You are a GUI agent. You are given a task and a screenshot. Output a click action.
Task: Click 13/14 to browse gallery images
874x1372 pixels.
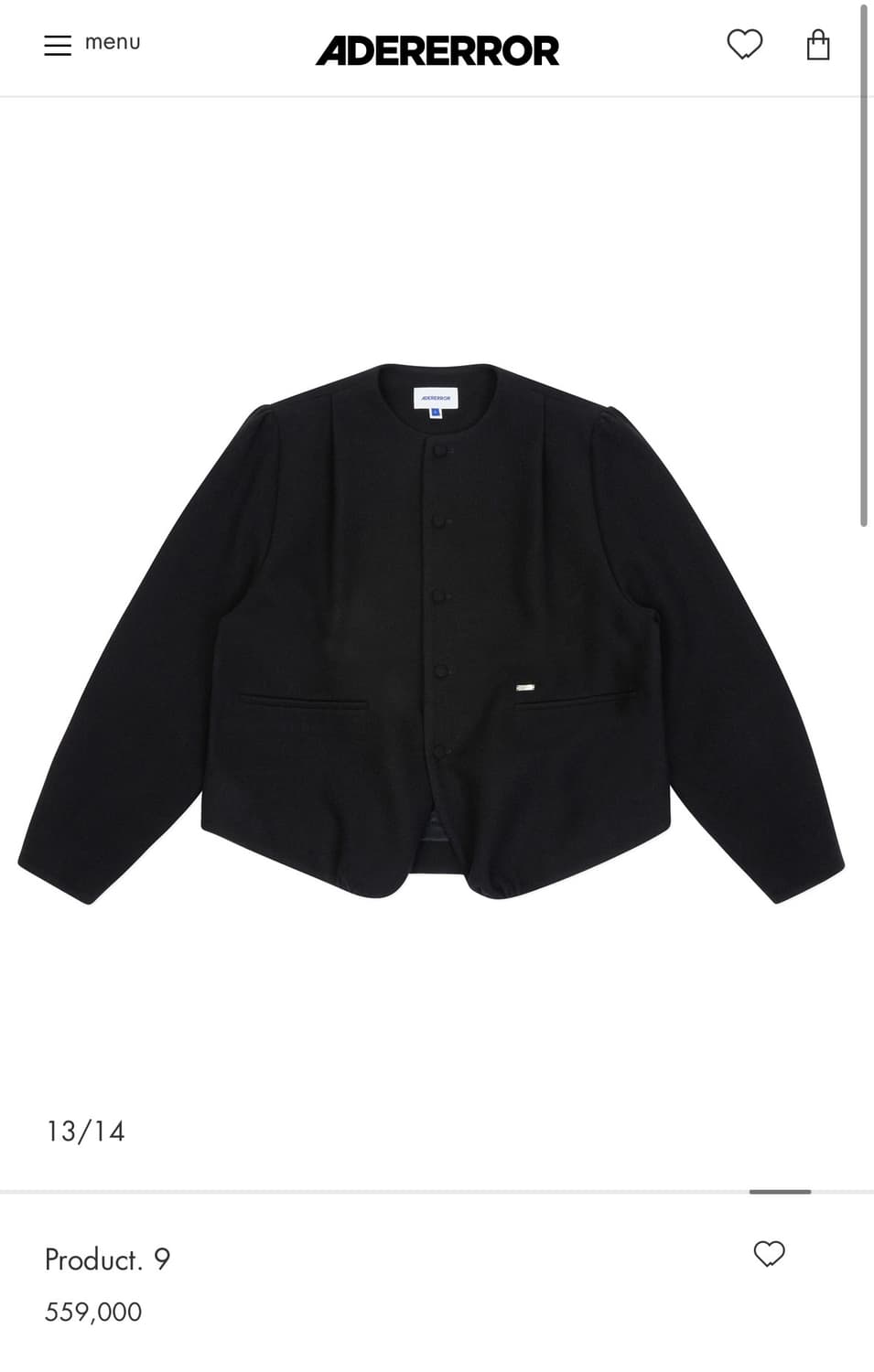(87, 1131)
